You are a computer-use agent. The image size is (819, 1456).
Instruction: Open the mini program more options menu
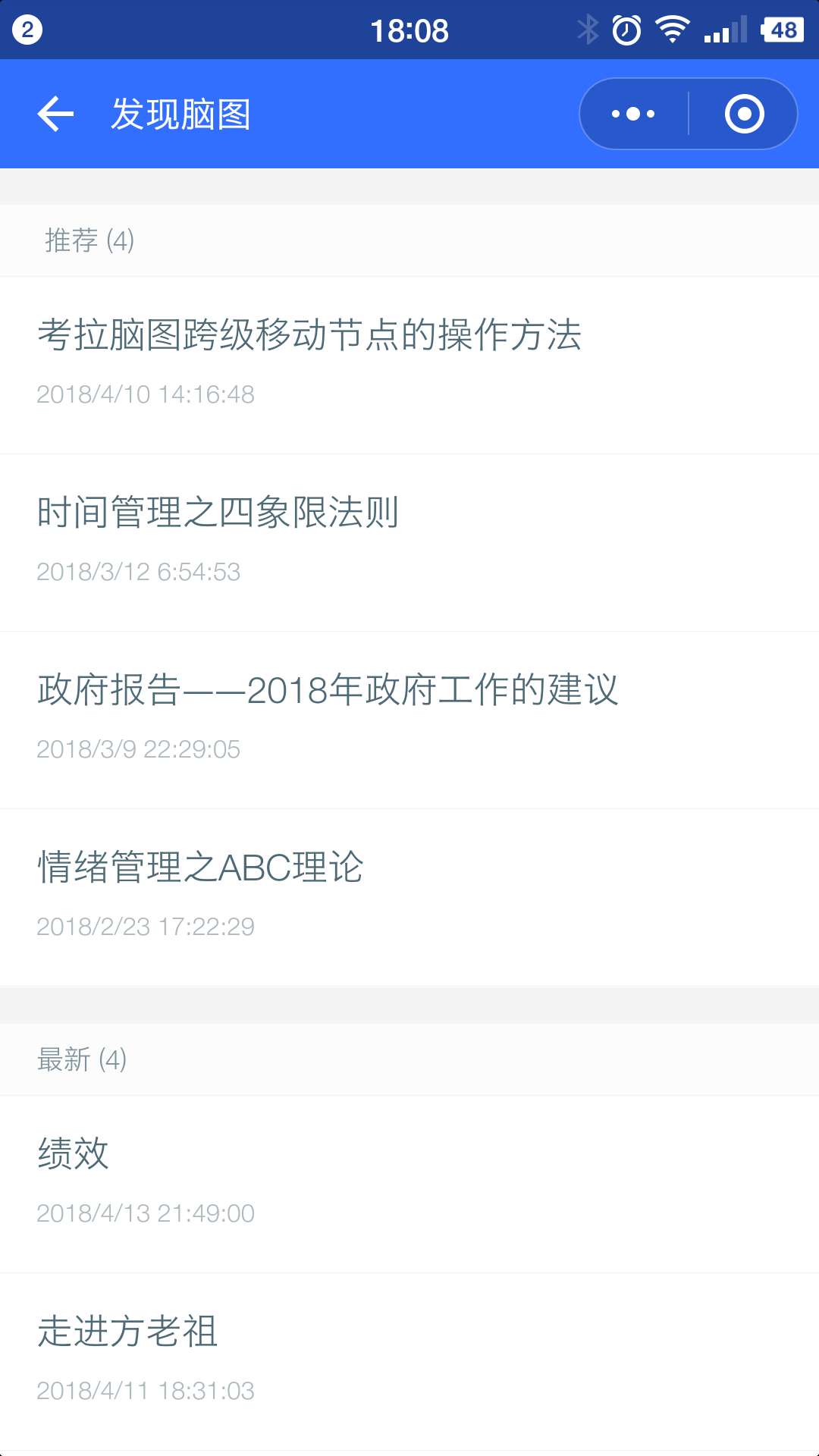click(634, 114)
